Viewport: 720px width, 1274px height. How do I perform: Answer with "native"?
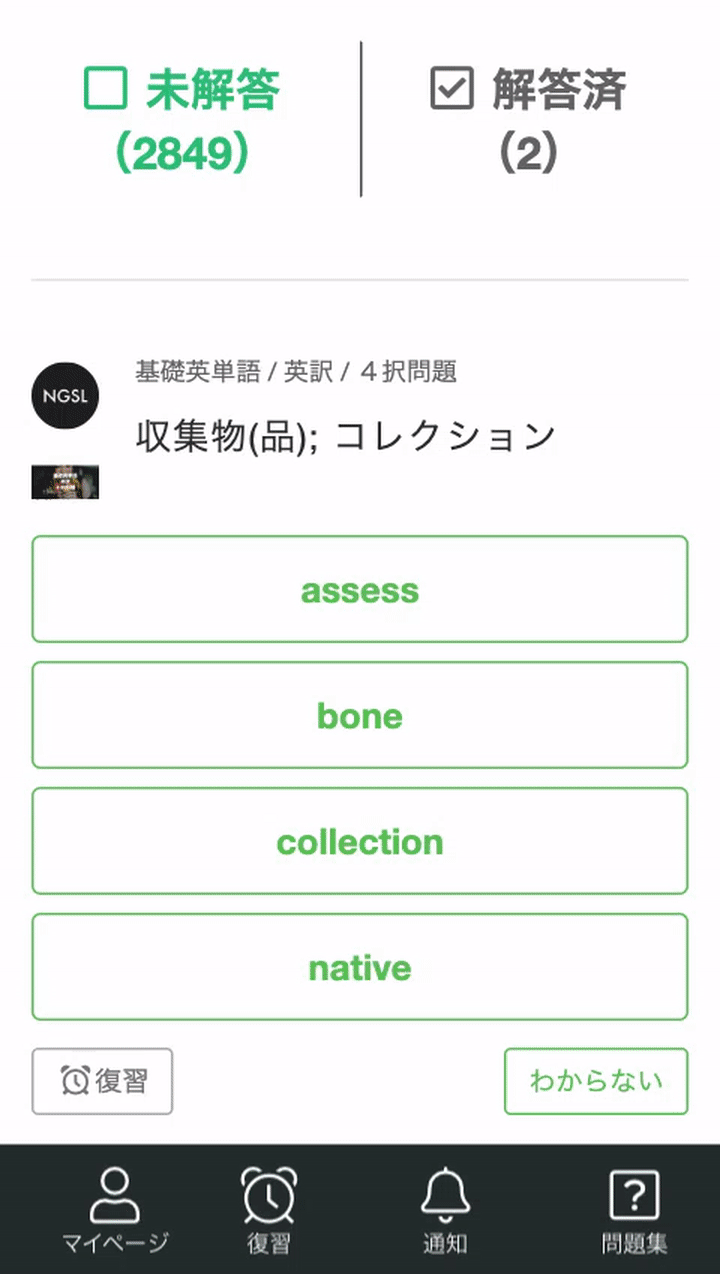[x=360, y=968]
